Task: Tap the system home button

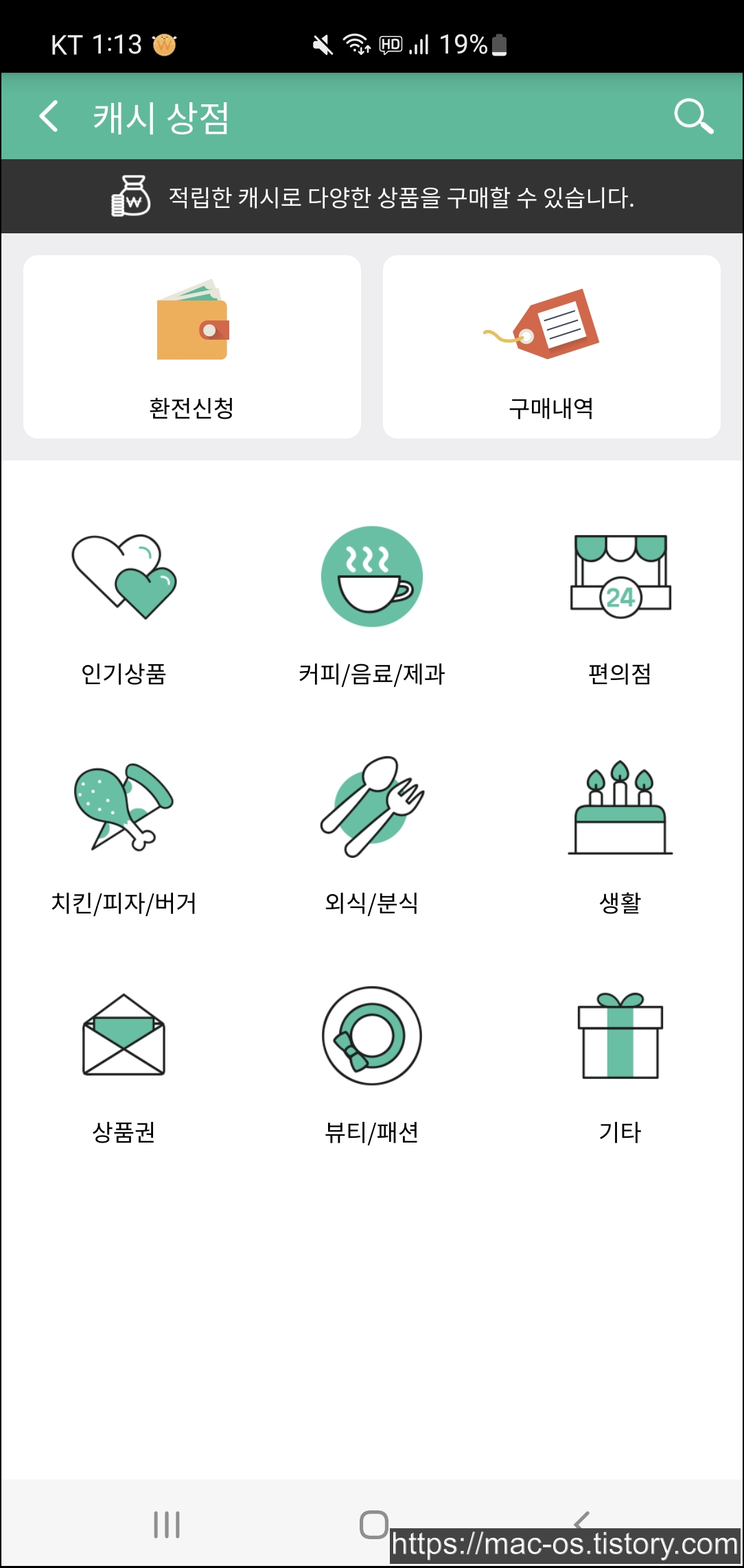Action: click(x=374, y=1524)
